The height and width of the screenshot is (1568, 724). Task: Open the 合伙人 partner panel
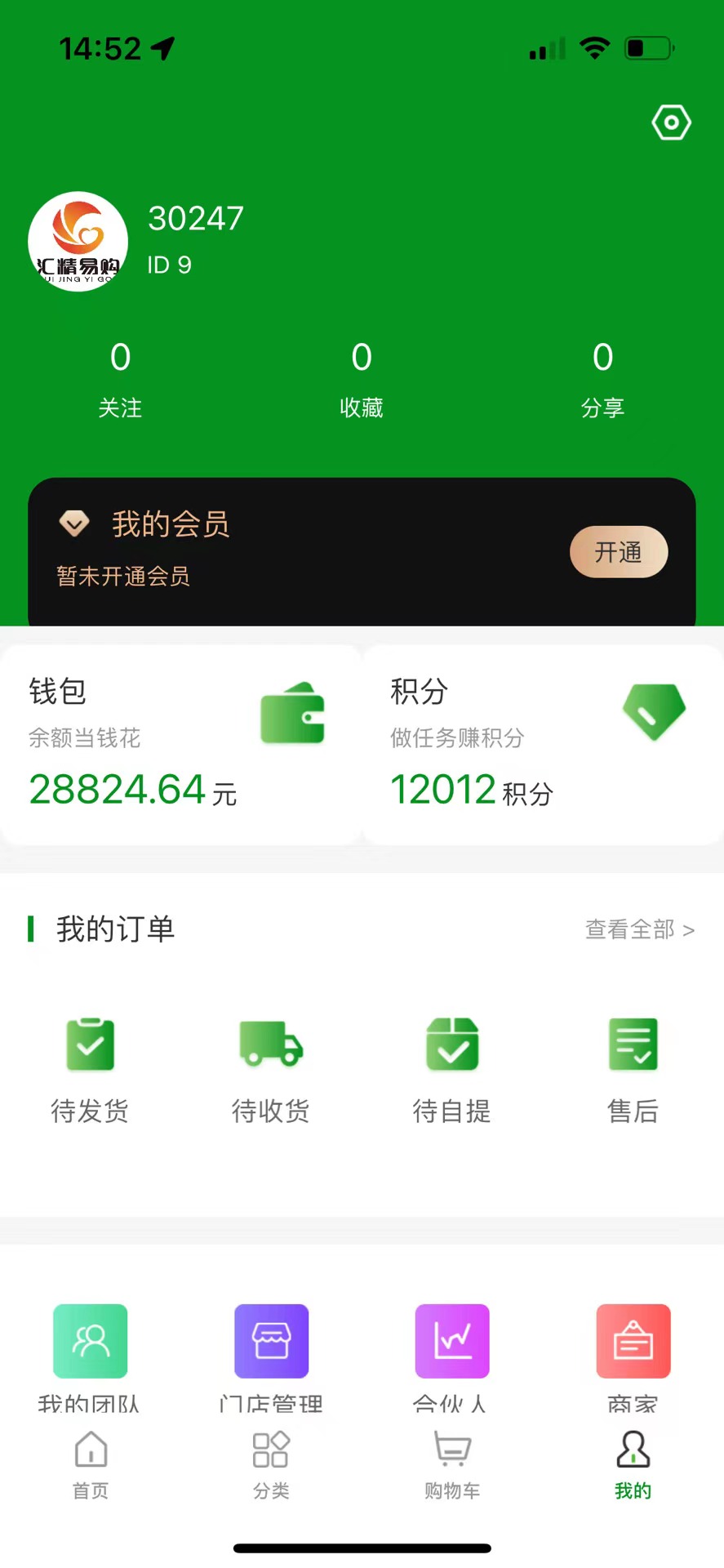click(452, 1340)
